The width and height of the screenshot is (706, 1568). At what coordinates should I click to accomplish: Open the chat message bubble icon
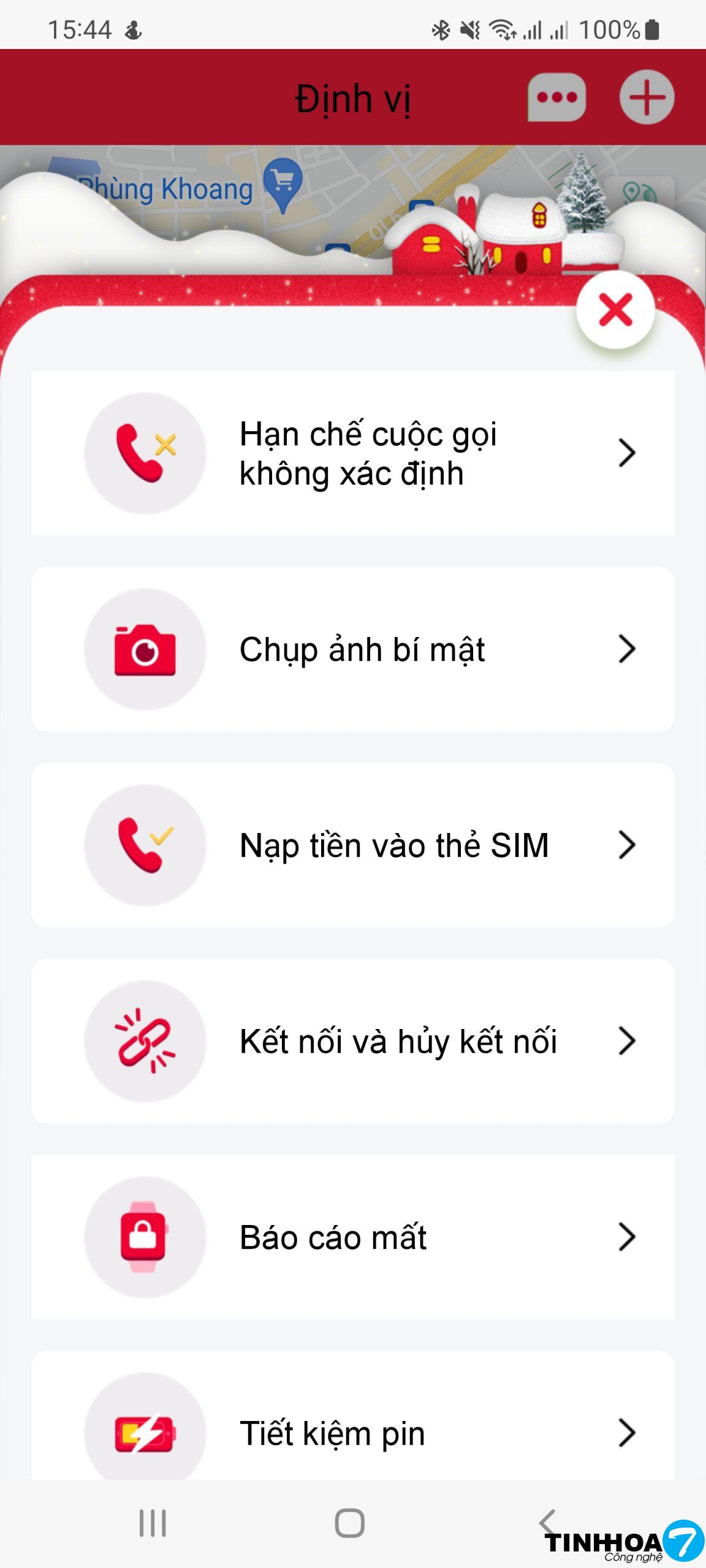pyautogui.click(x=556, y=97)
